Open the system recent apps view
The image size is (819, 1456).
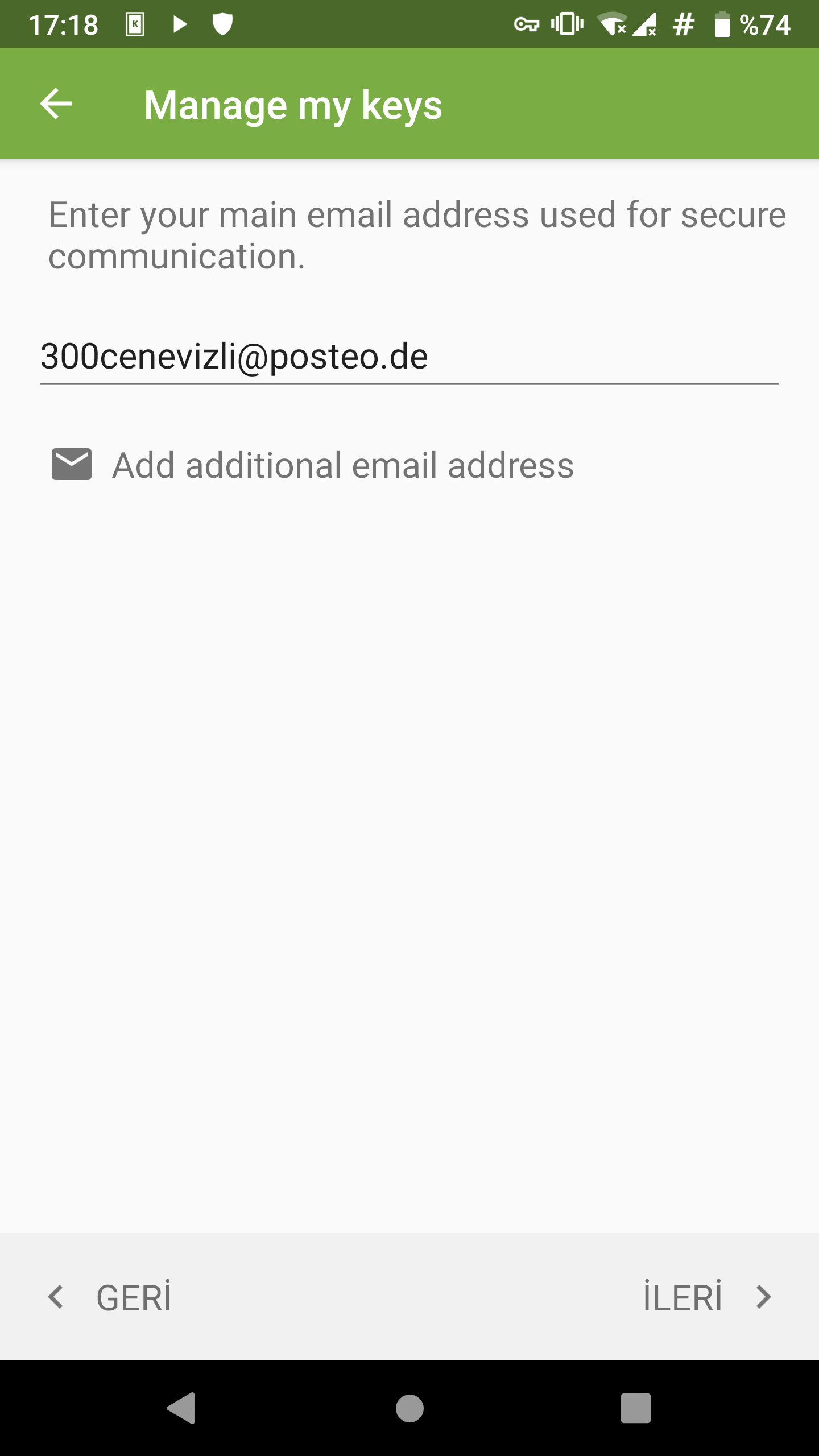click(x=635, y=1408)
